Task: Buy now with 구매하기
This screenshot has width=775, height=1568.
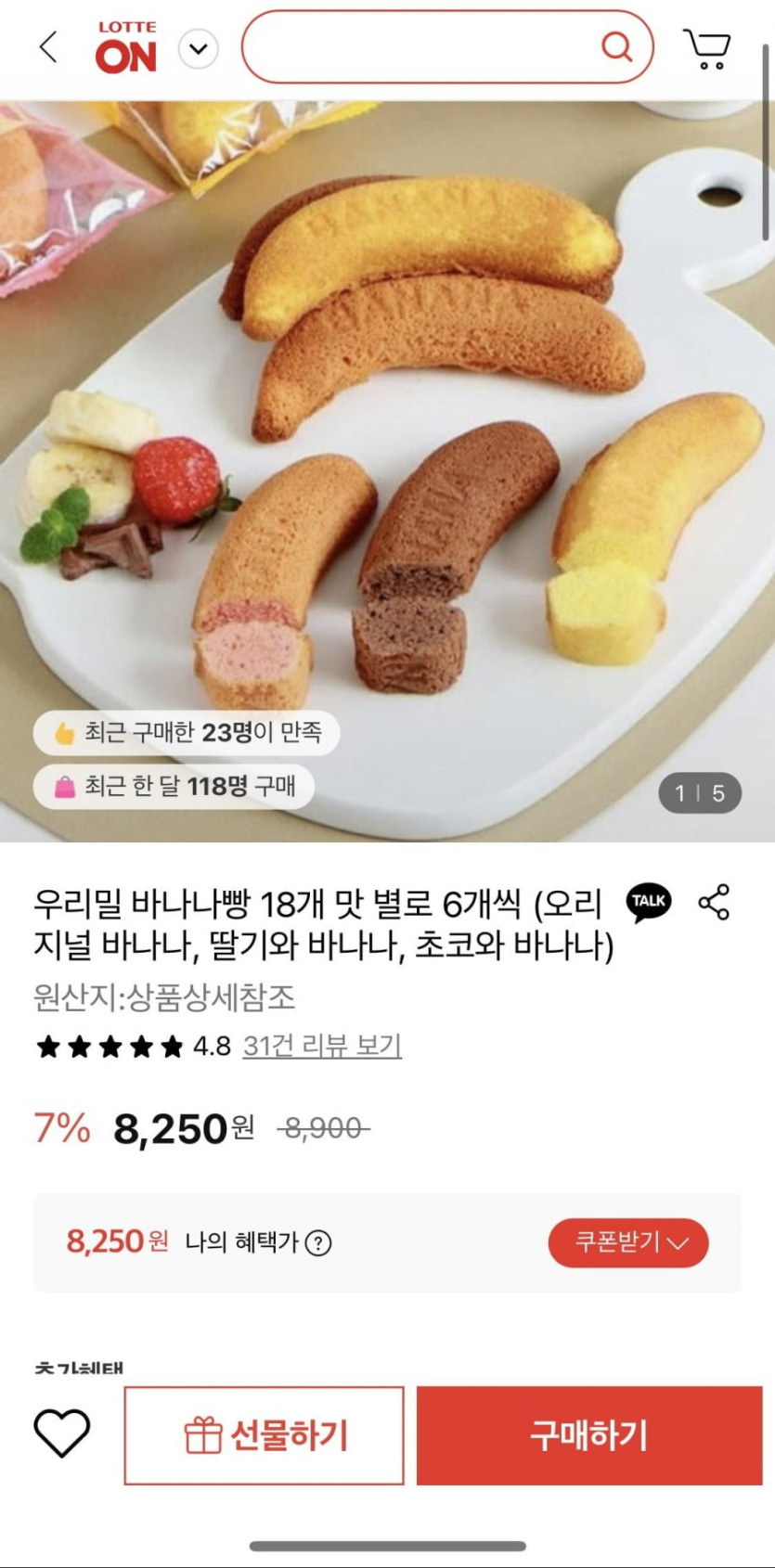Action: point(589,1435)
